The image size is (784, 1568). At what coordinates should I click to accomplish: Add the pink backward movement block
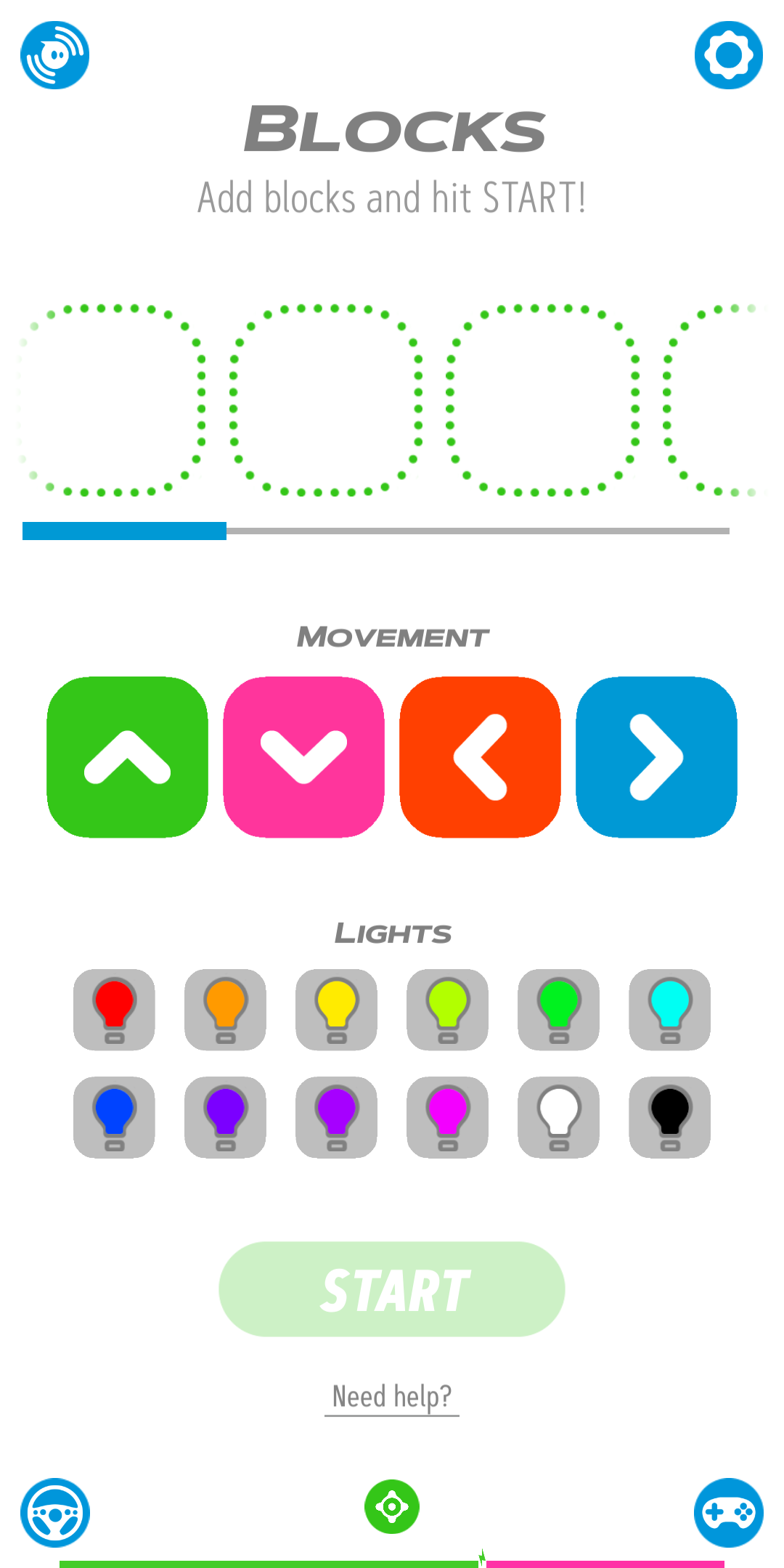coord(303,757)
